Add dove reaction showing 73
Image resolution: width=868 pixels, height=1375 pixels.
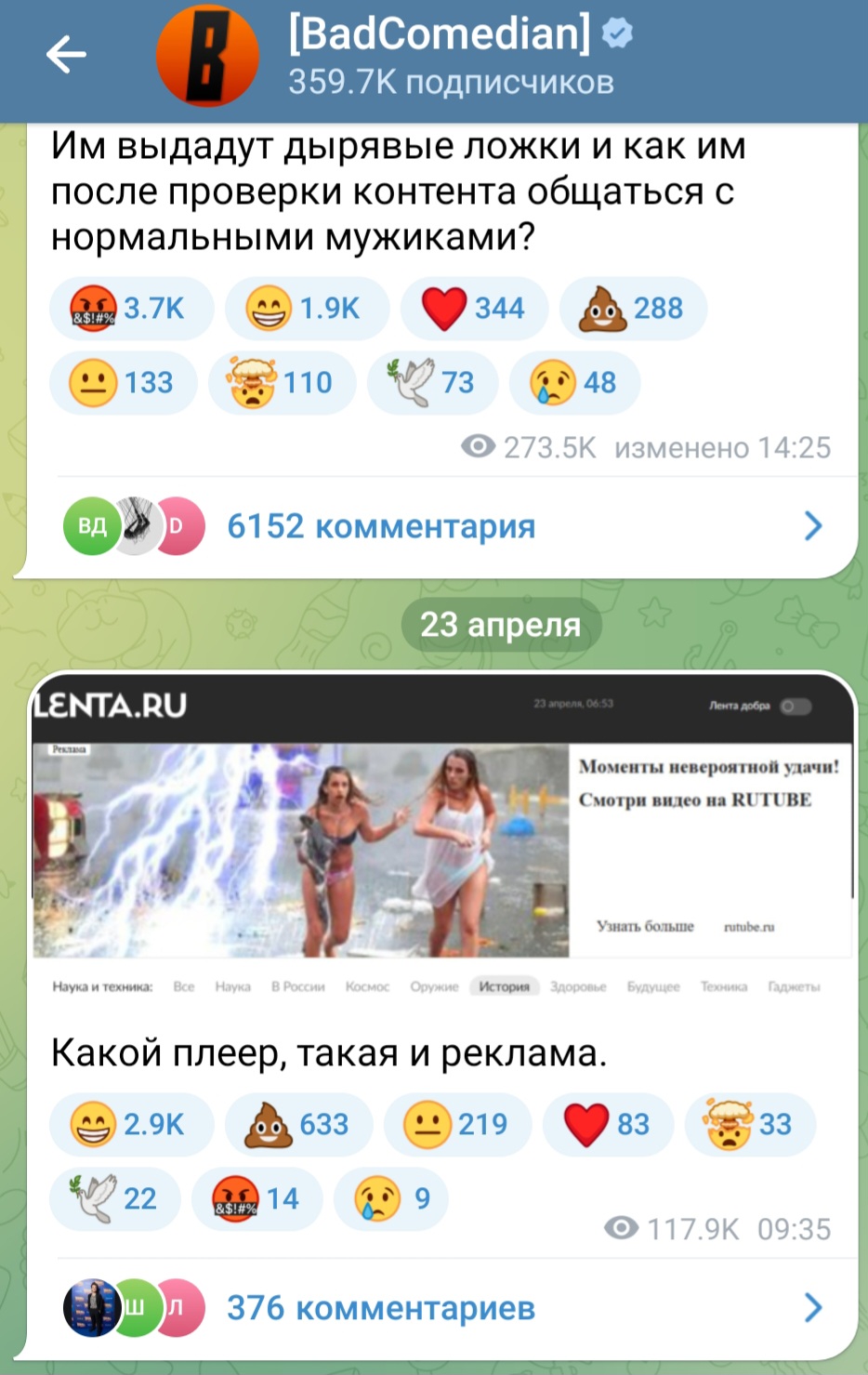[x=432, y=383]
